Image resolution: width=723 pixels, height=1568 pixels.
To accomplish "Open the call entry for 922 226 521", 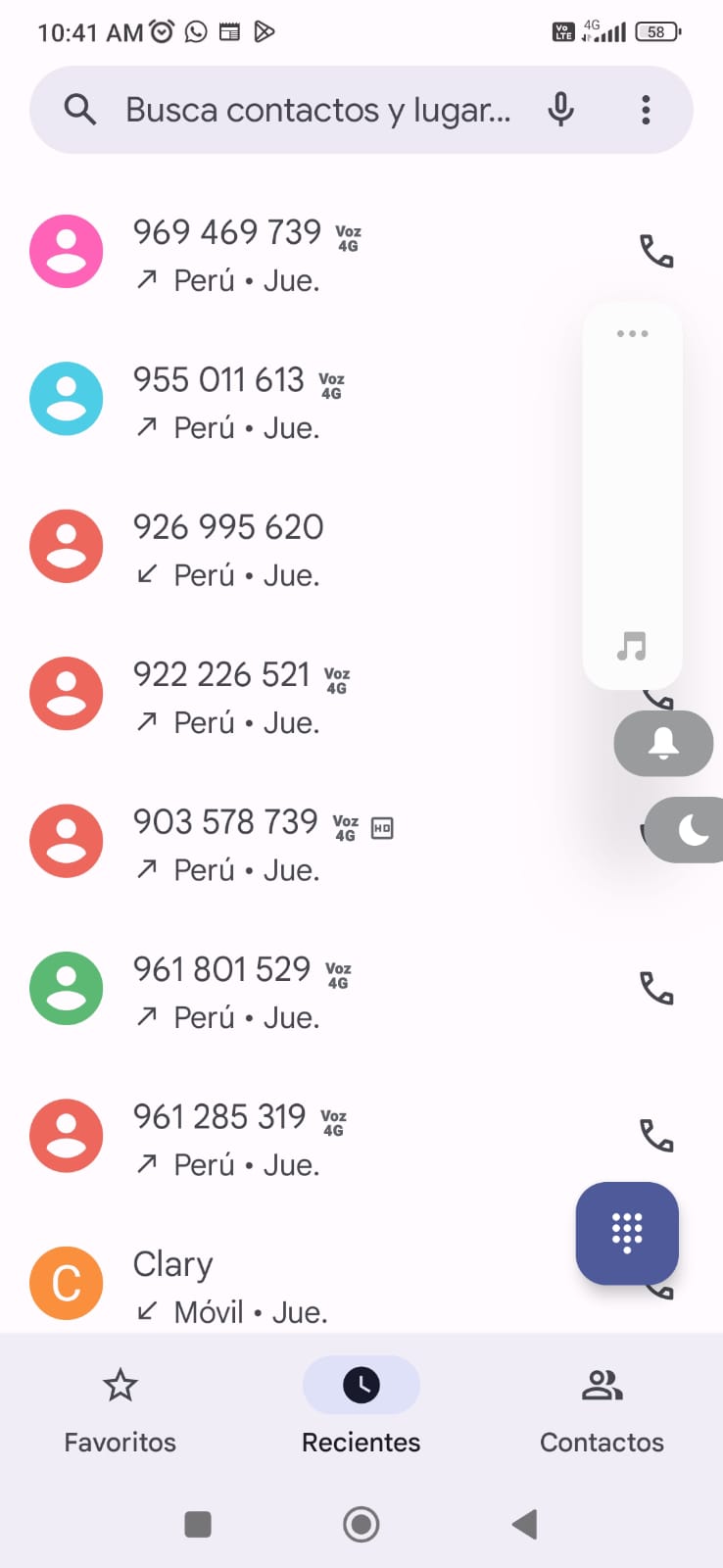I will click(x=294, y=696).
